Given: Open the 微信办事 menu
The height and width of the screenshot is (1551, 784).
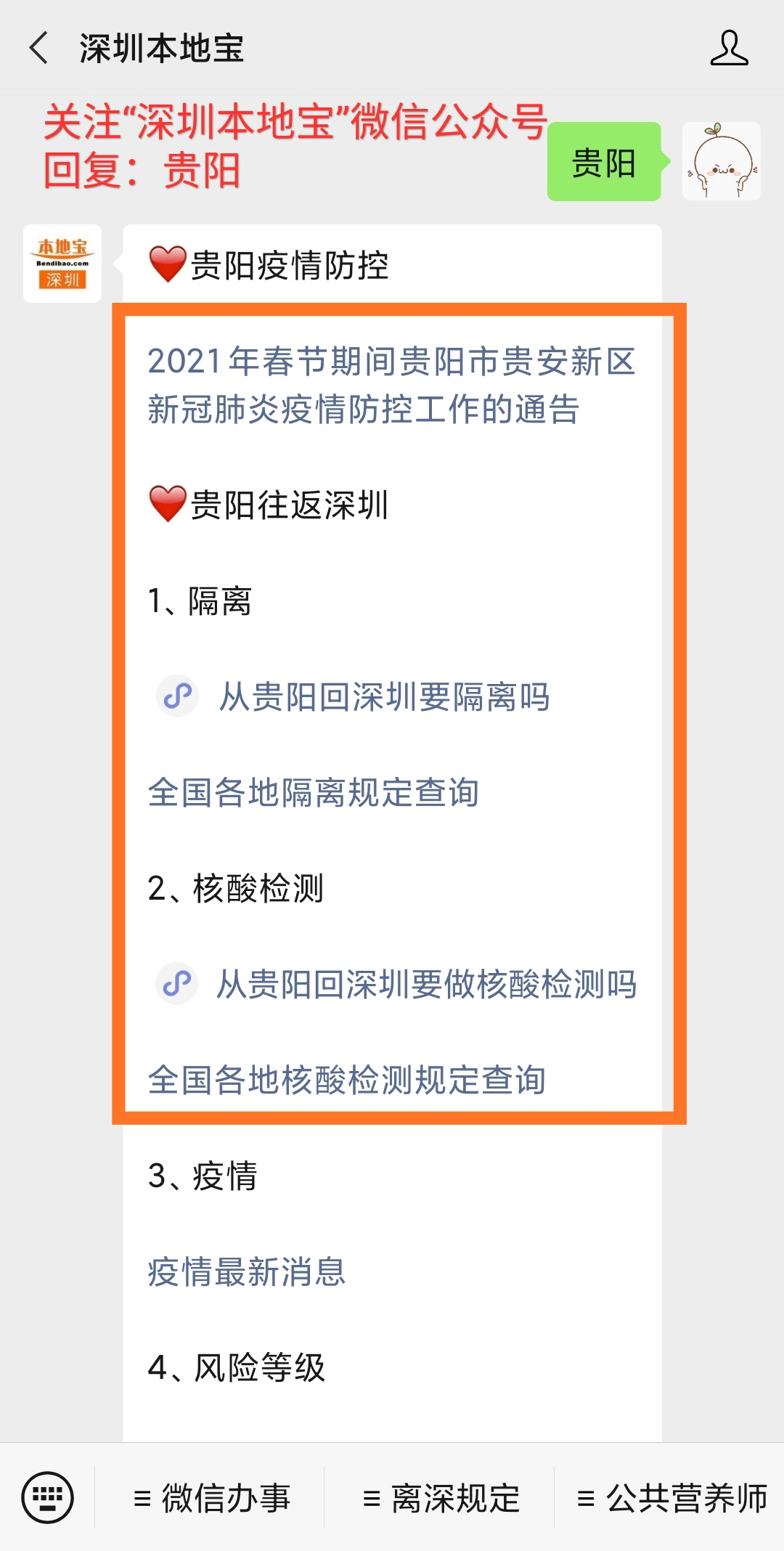Looking at the screenshot, I should [211, 1498].
